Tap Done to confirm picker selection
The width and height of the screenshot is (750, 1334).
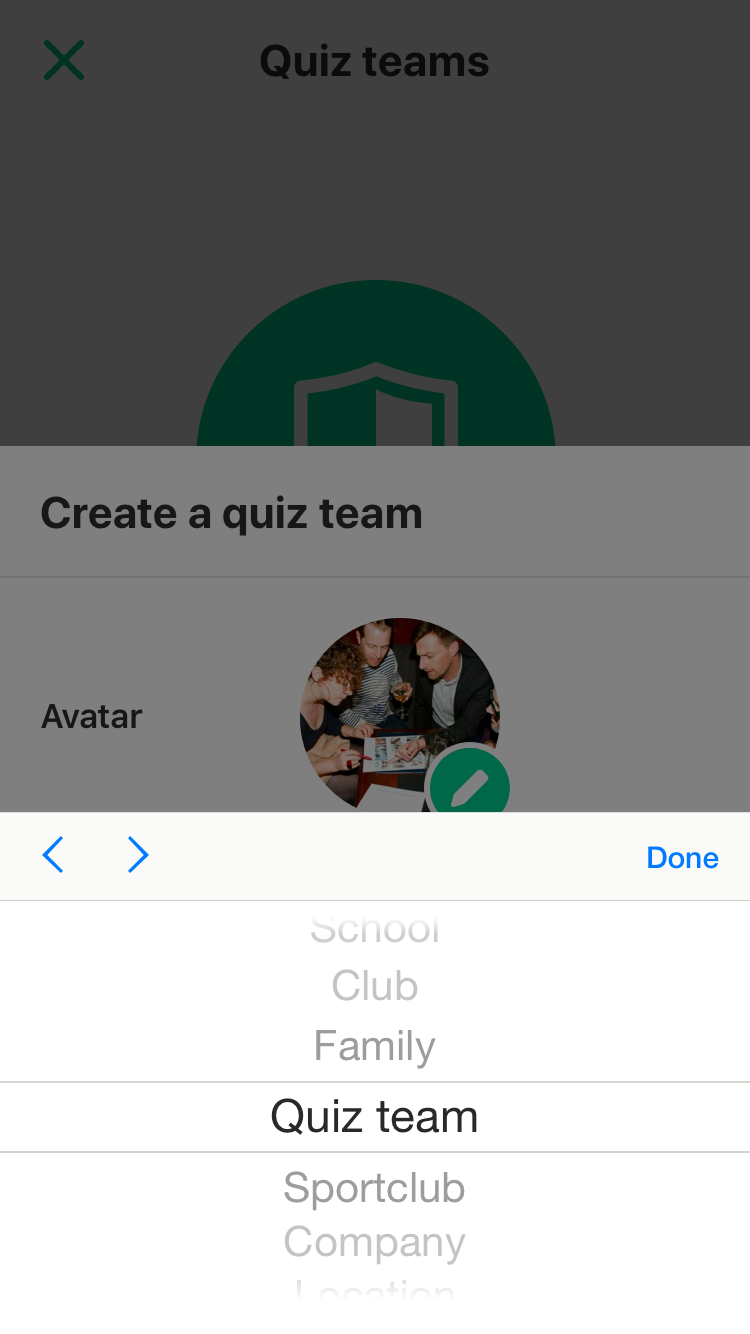[682, 857]
